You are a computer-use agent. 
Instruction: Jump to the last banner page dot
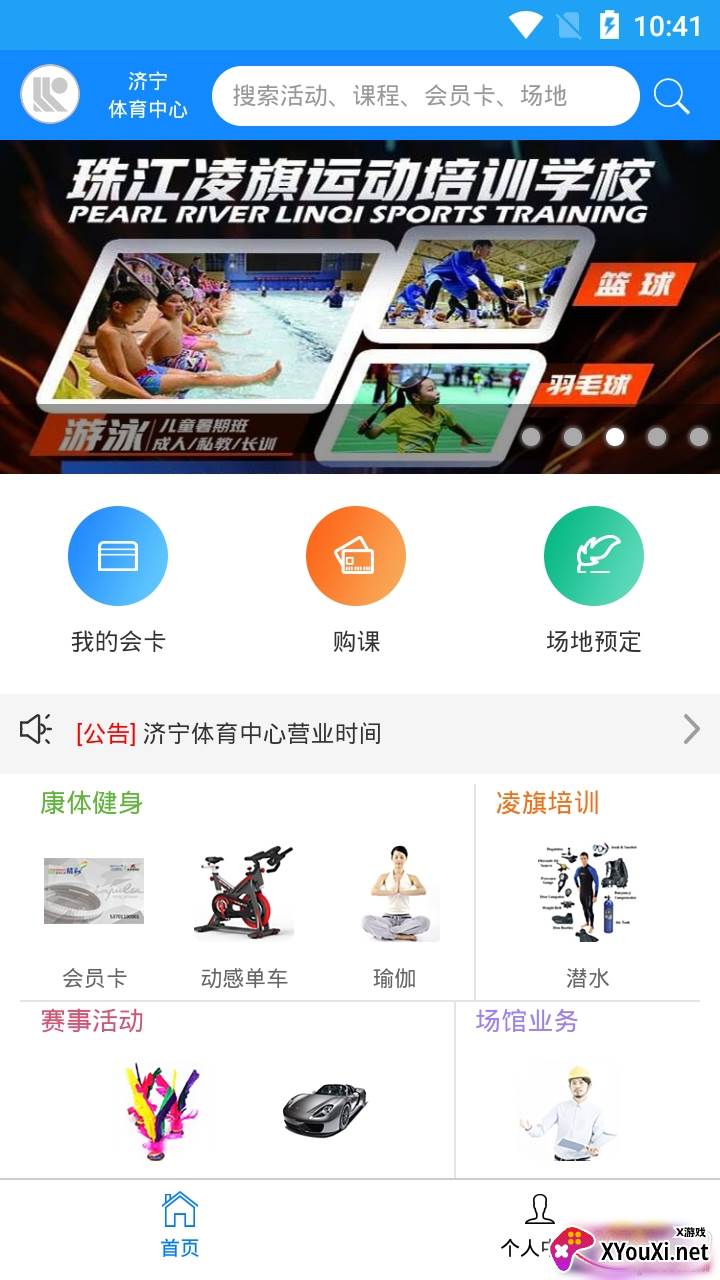(699, 437)
